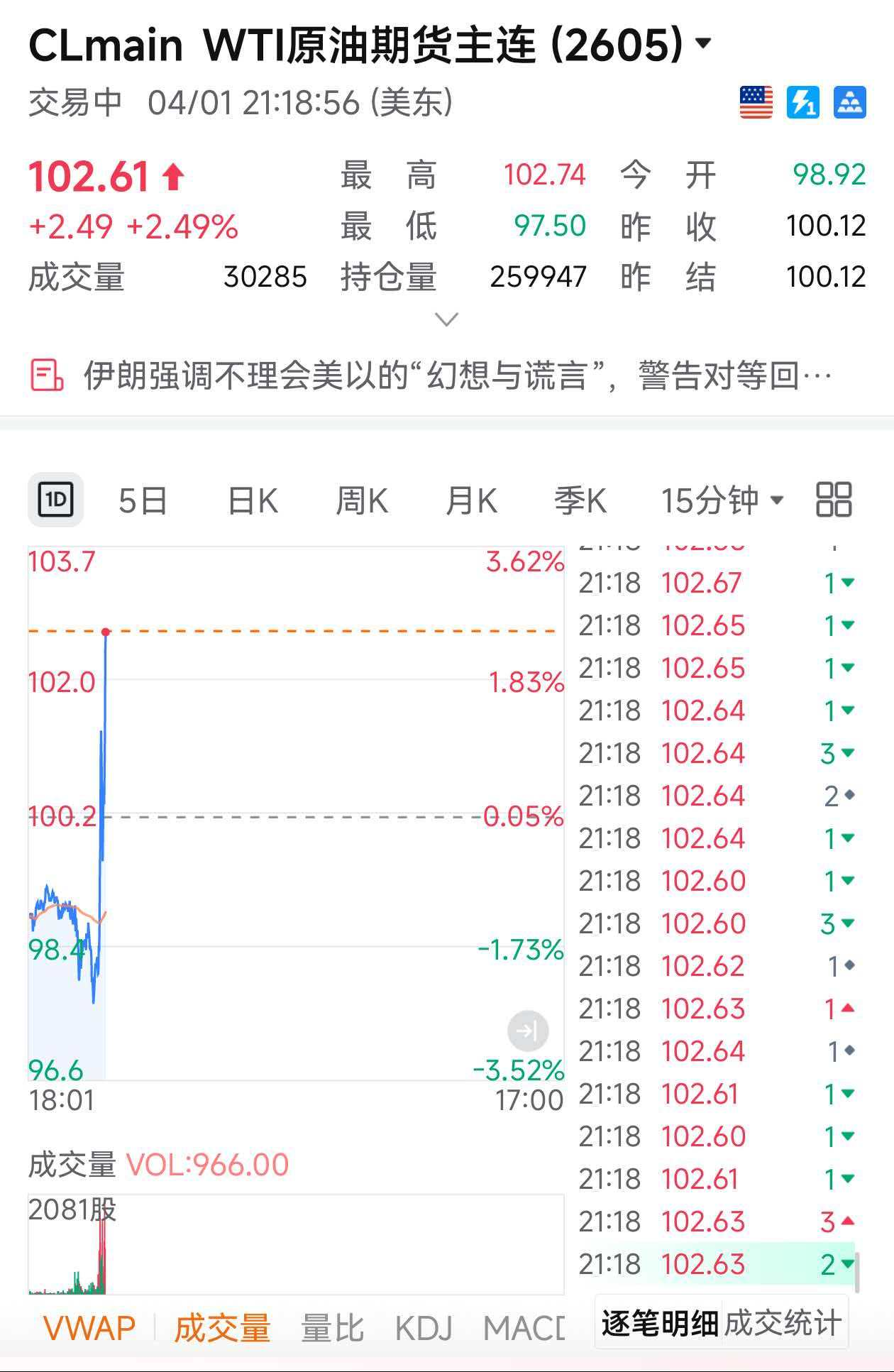The width and height of the screenshot is (894, 1372).
Task: Select the 1D intraday chart
Action: tap(55, 500)
